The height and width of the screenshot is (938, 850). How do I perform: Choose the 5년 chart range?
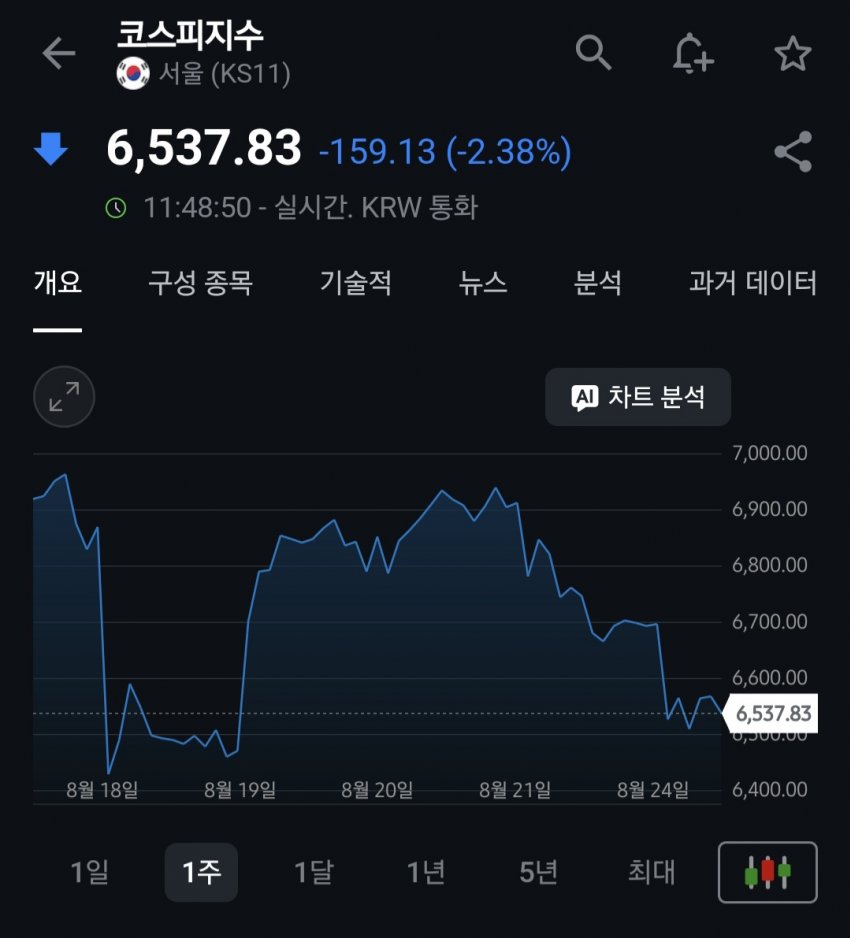tap(538, 872)
